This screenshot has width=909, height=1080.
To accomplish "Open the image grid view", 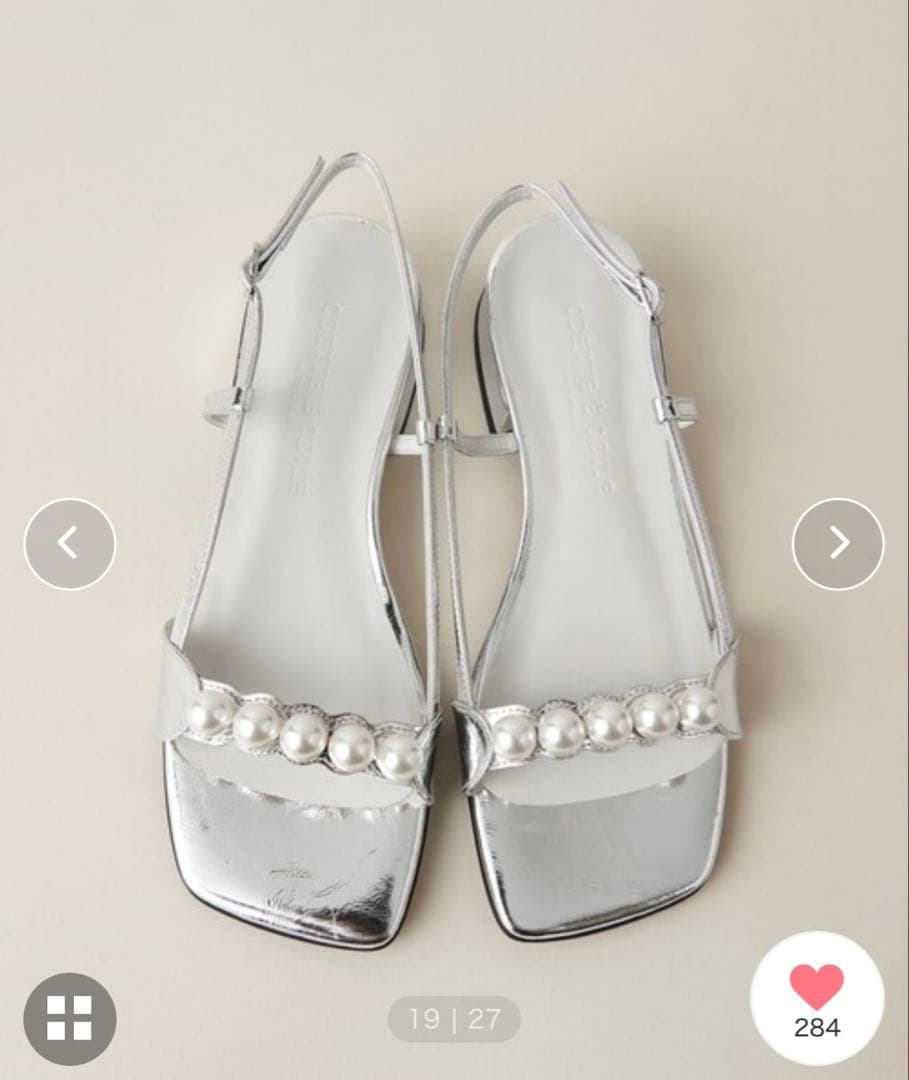I will [x=70, y=1018].
